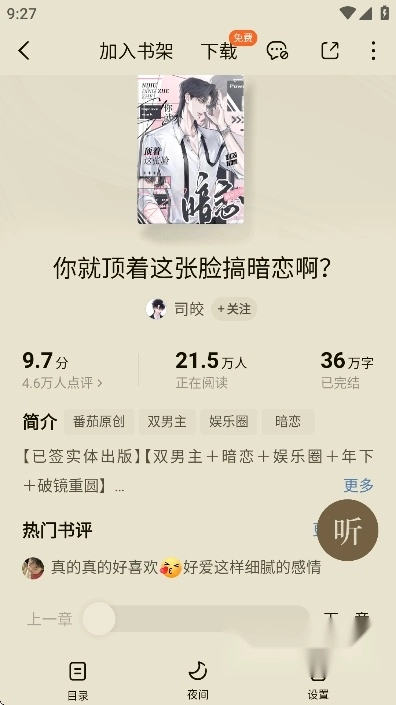Select the 娱乐圈 tag
This screenshot has height=705, width=396.
pyautogui.click(x=228, y=422)
